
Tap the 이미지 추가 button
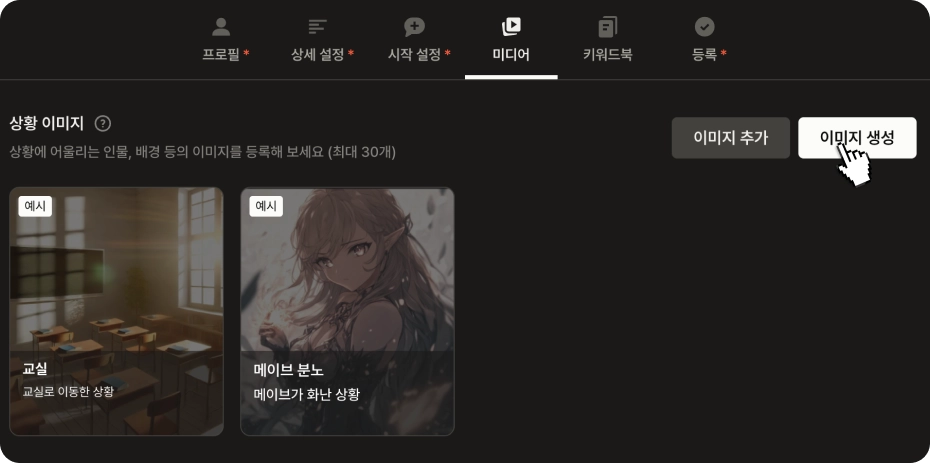point(731,138)
